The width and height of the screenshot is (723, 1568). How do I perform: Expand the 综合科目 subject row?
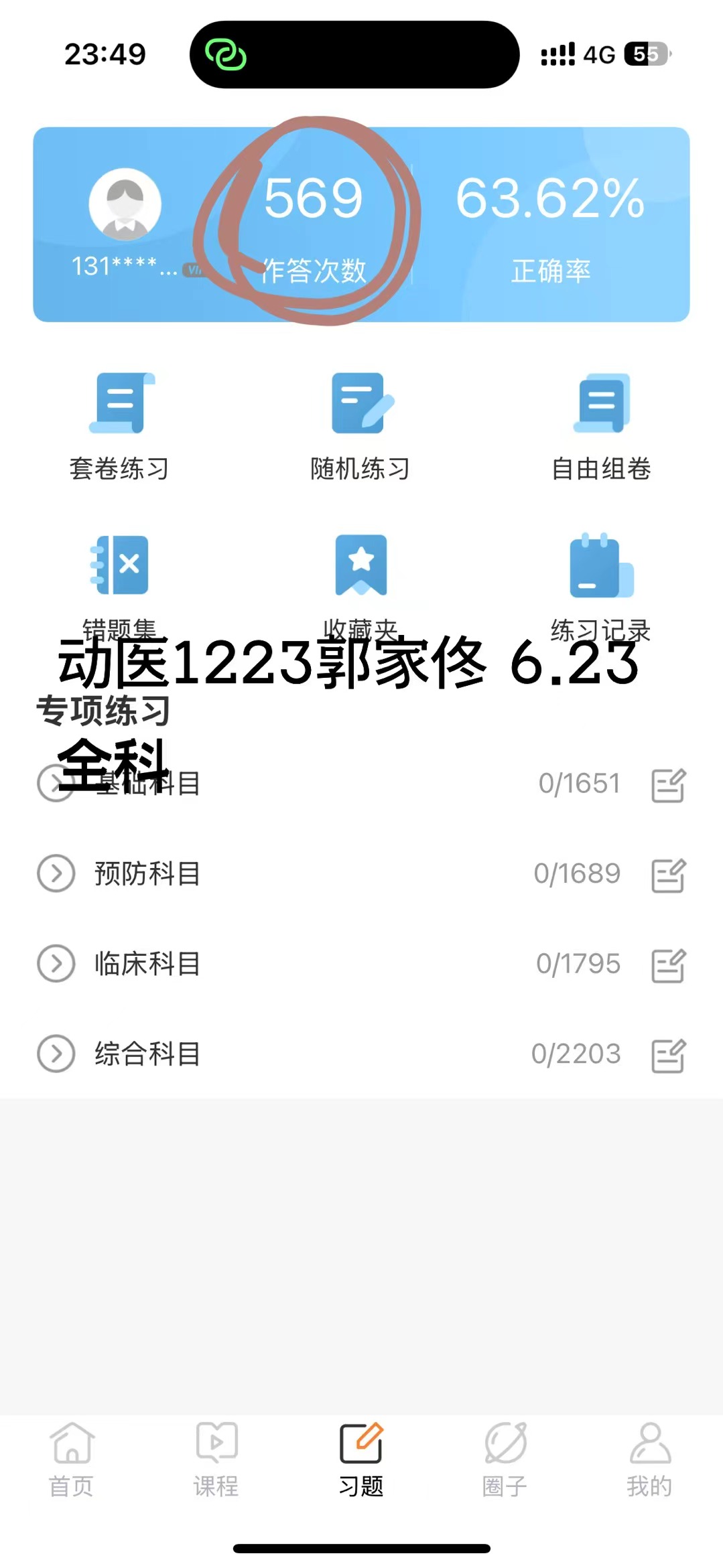click(x=56, y=1054)
